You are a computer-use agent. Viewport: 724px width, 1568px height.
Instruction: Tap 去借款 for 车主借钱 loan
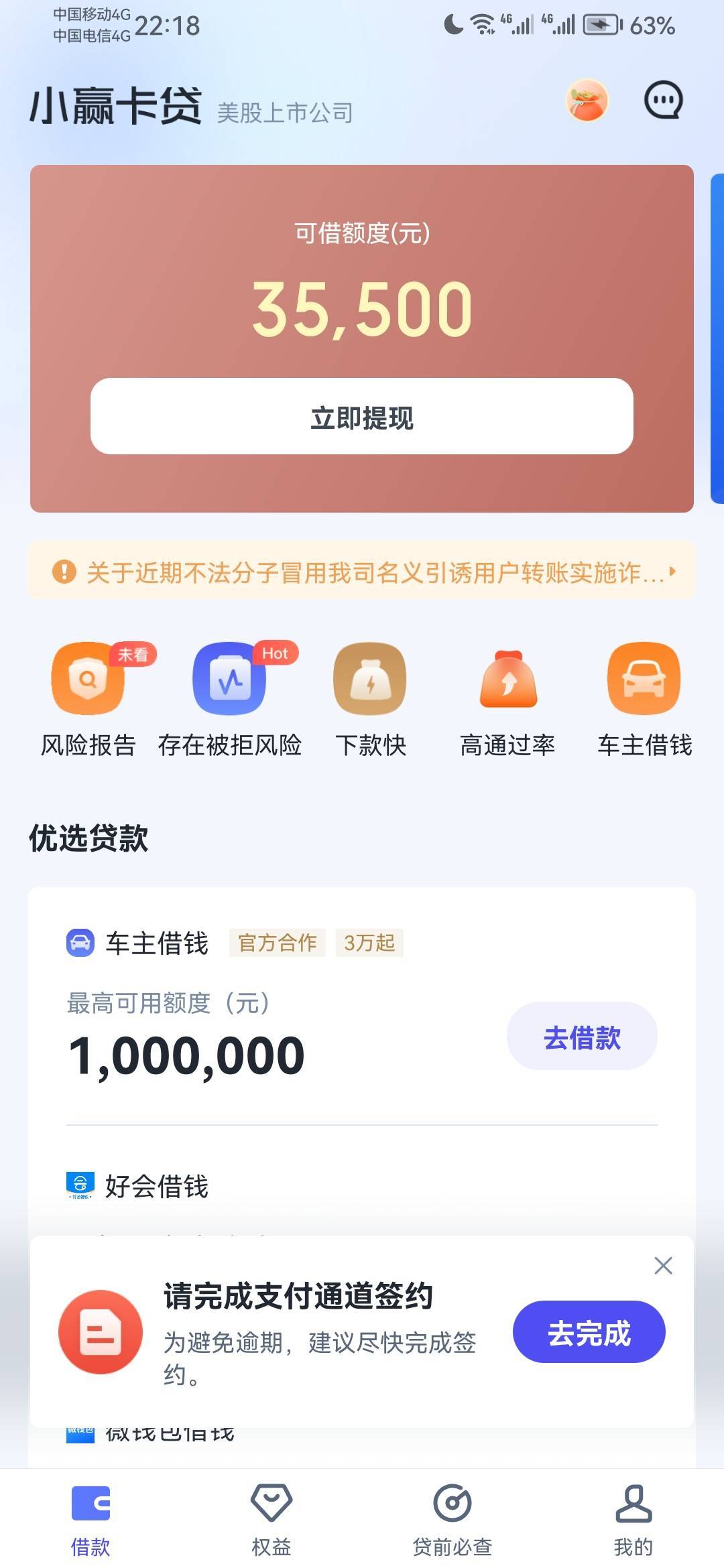pyautogui.click(x=582, y=1036)
